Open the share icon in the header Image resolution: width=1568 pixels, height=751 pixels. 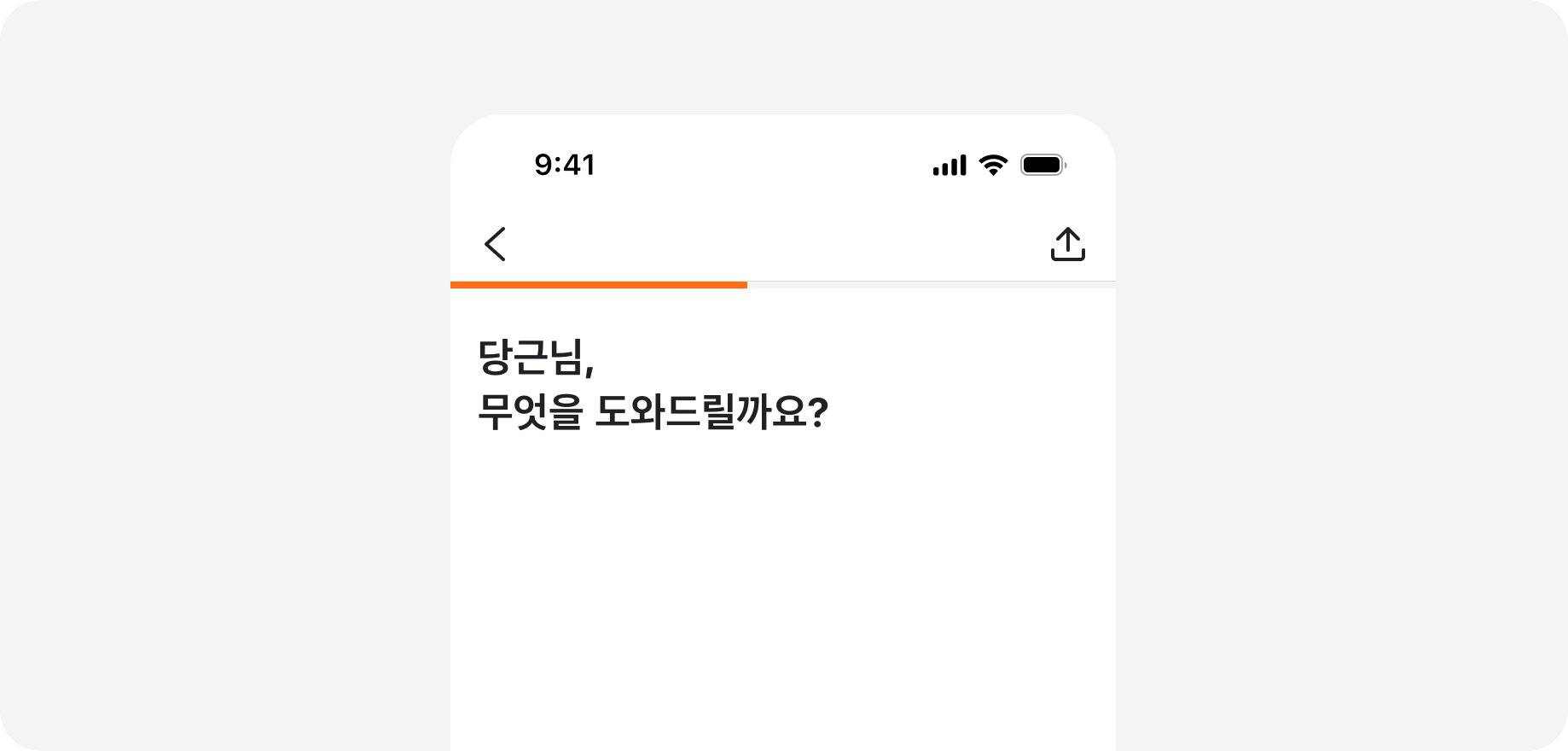pos(1067,244)
